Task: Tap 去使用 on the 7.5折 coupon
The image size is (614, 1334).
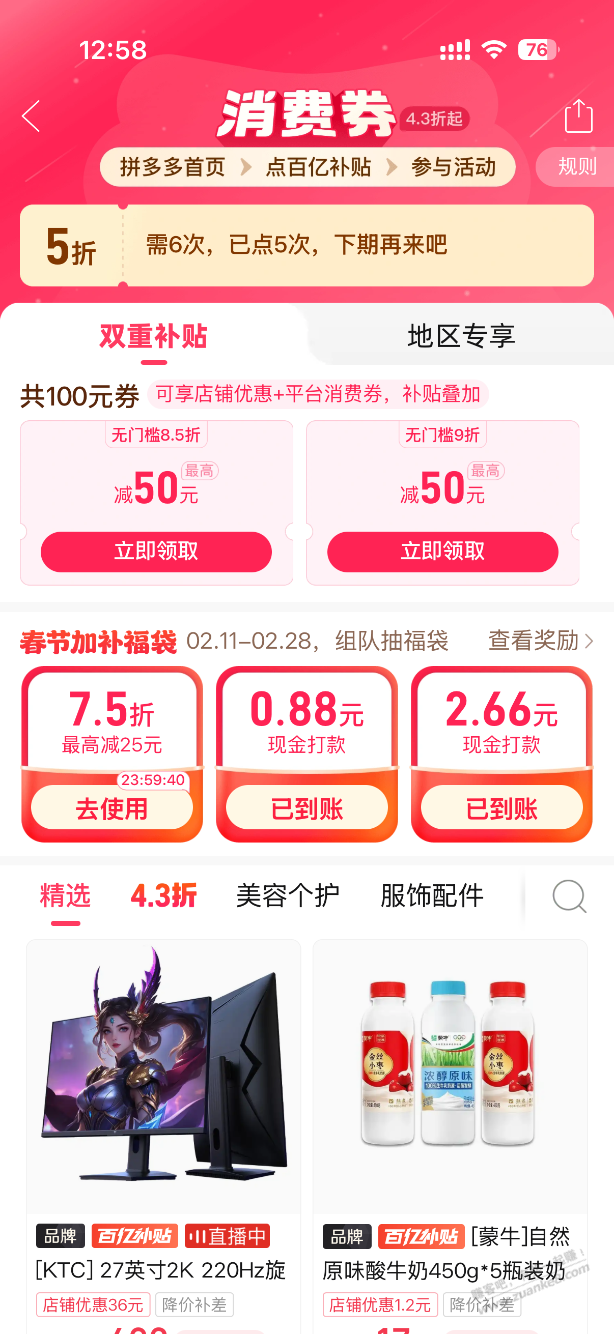Action: click(112, 808)
